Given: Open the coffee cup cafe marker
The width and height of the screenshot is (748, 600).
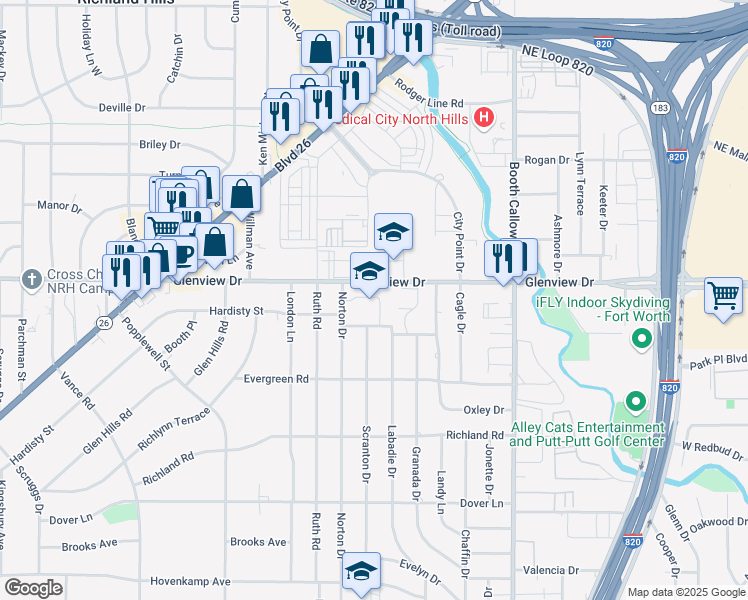Looking at the screenshot, I should 182,254.
